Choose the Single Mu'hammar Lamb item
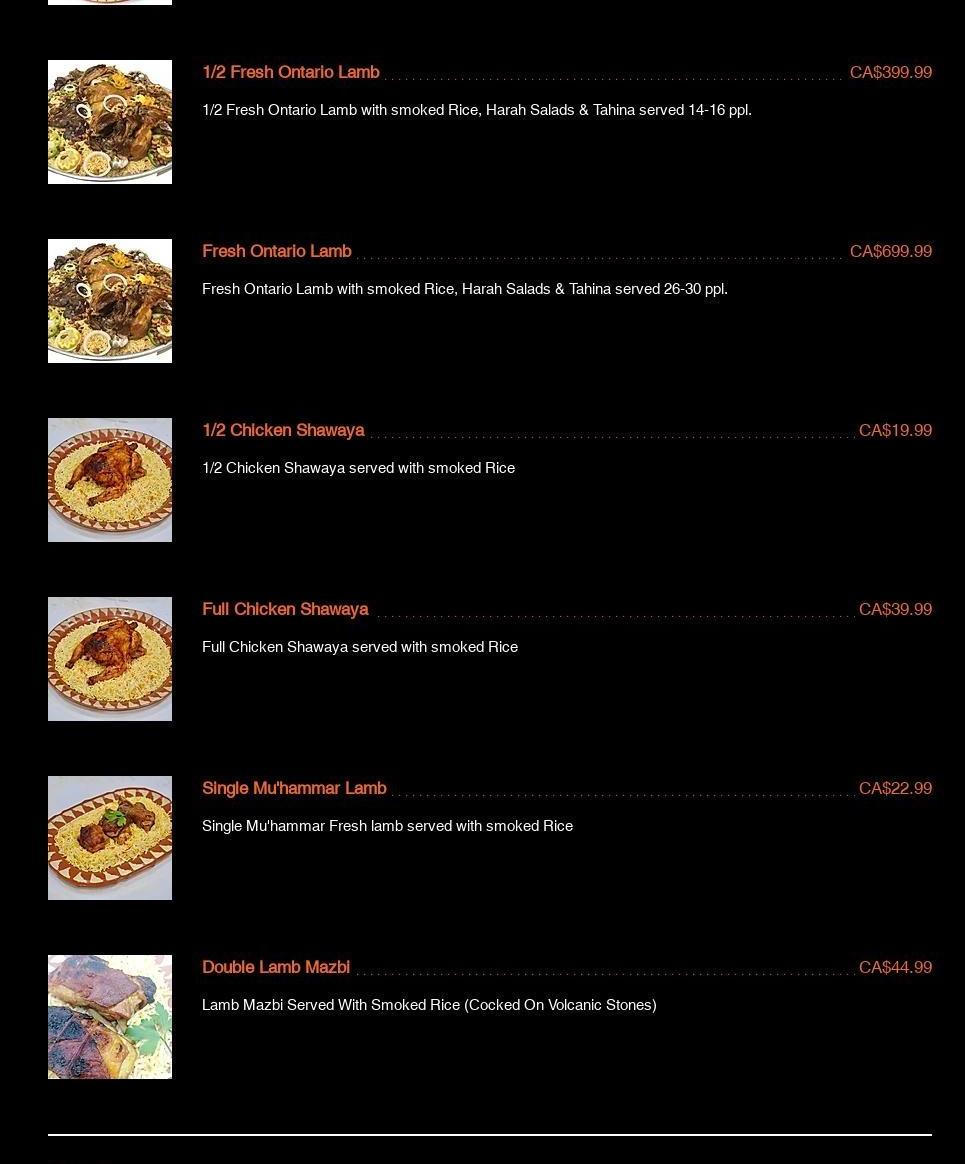 click(294, 788)
